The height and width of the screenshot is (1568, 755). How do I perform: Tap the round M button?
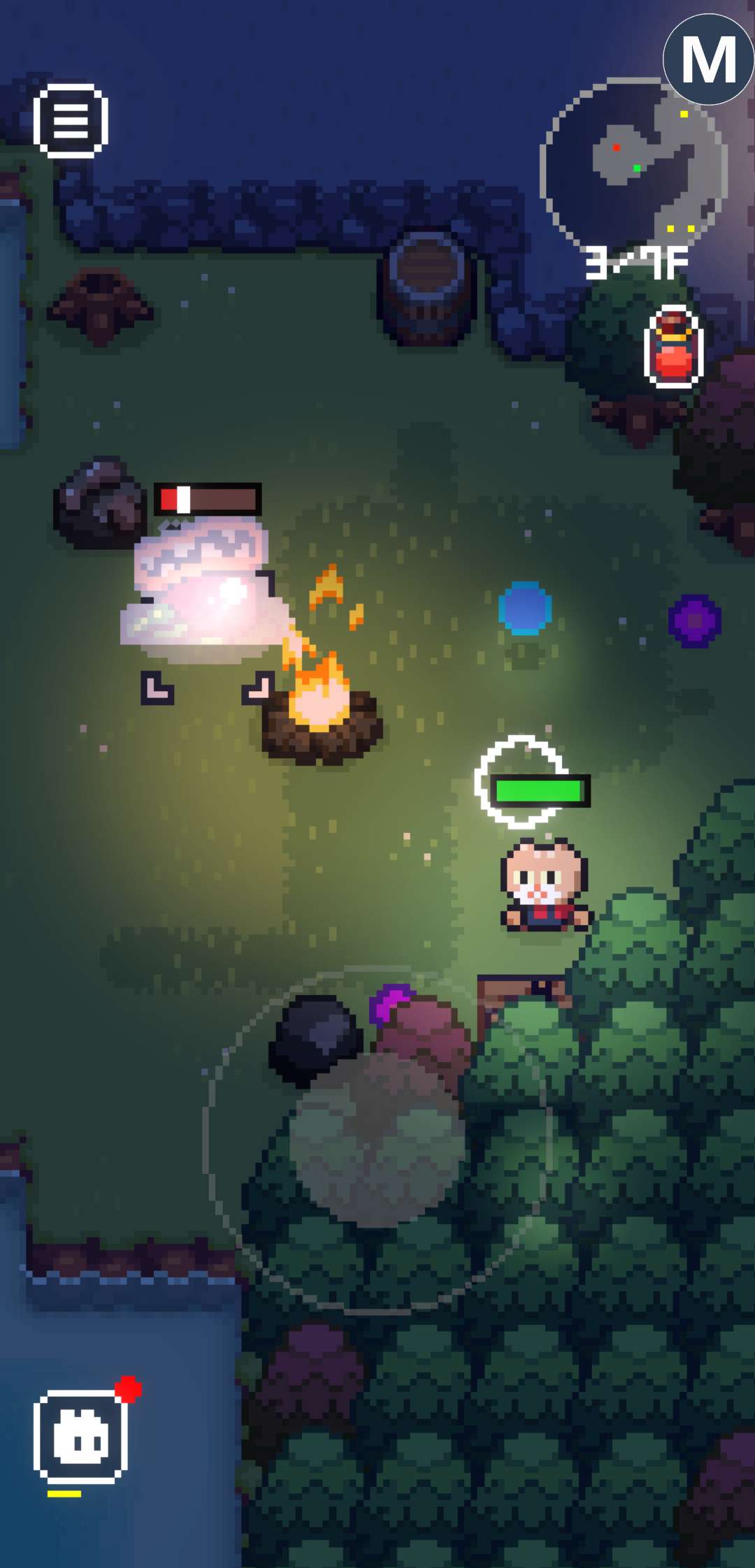point(707,60)
